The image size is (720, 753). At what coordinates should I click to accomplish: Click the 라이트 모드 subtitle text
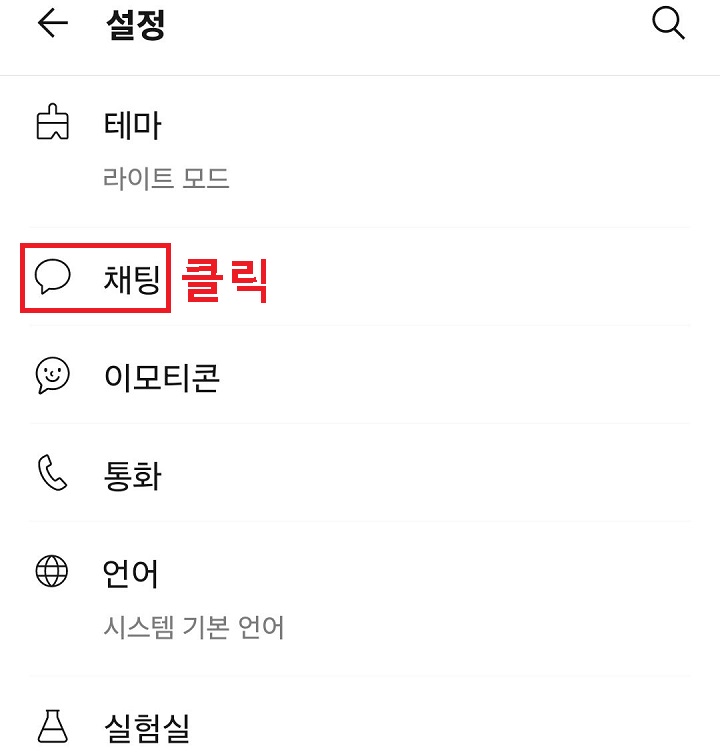click(x=165, y=178)
